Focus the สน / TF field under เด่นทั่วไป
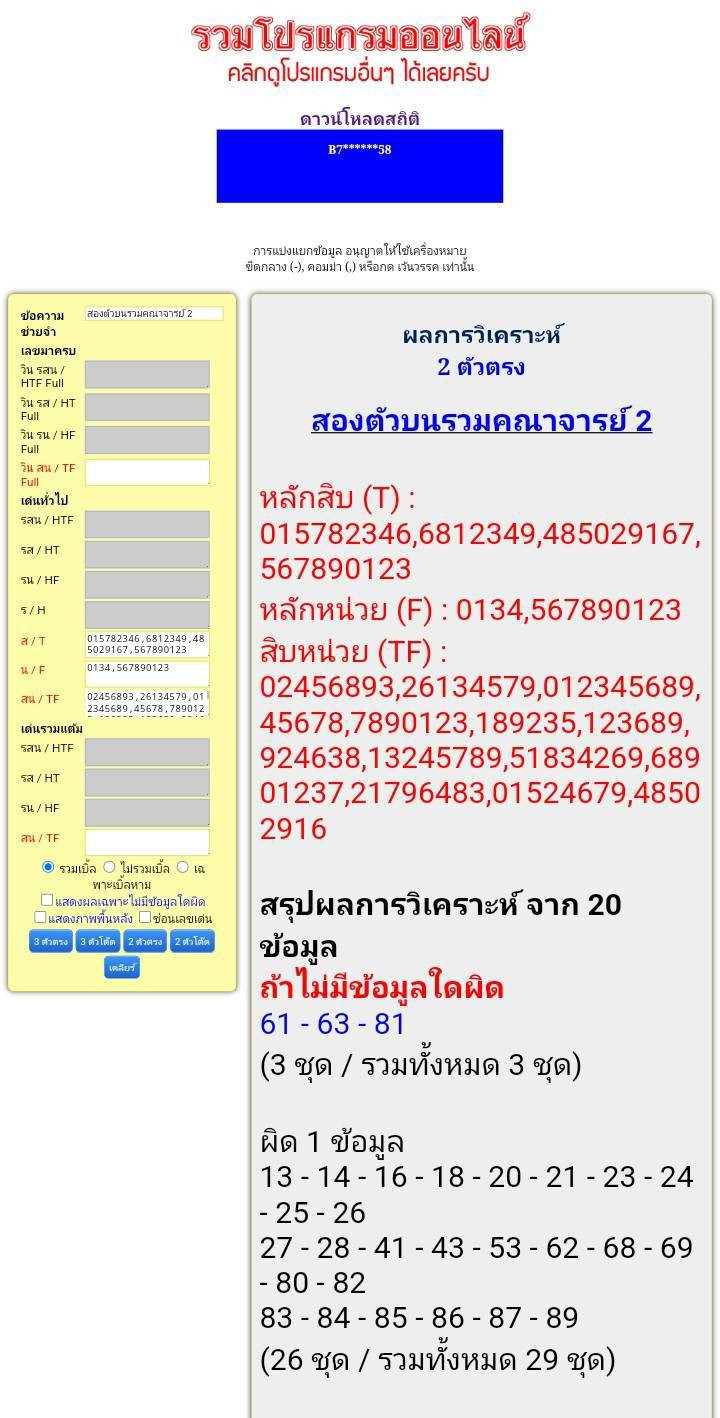Viewport: 720px width, 1418px height. point(147,703)
